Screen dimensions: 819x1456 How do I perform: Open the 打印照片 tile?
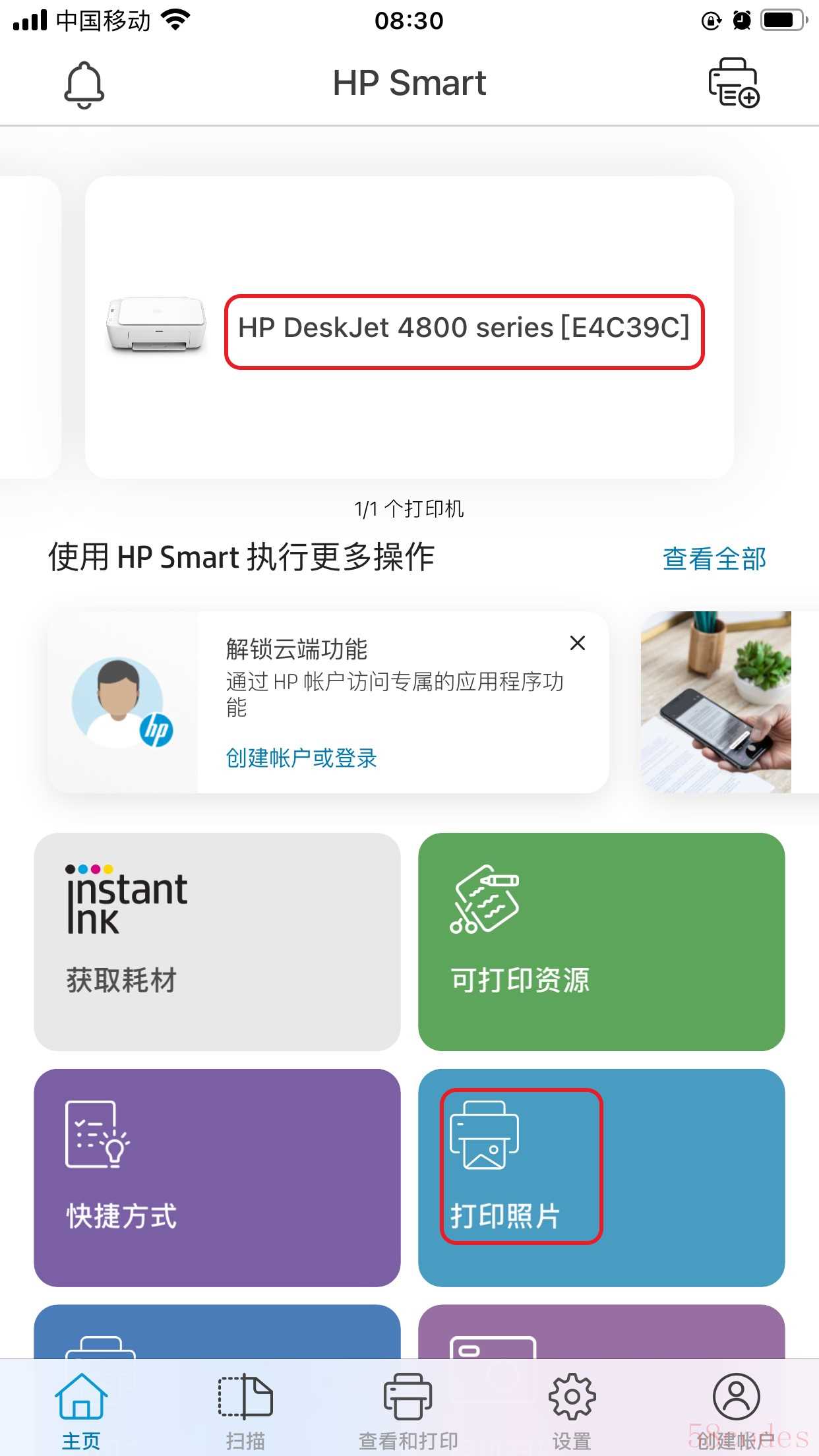(601, 1177)
